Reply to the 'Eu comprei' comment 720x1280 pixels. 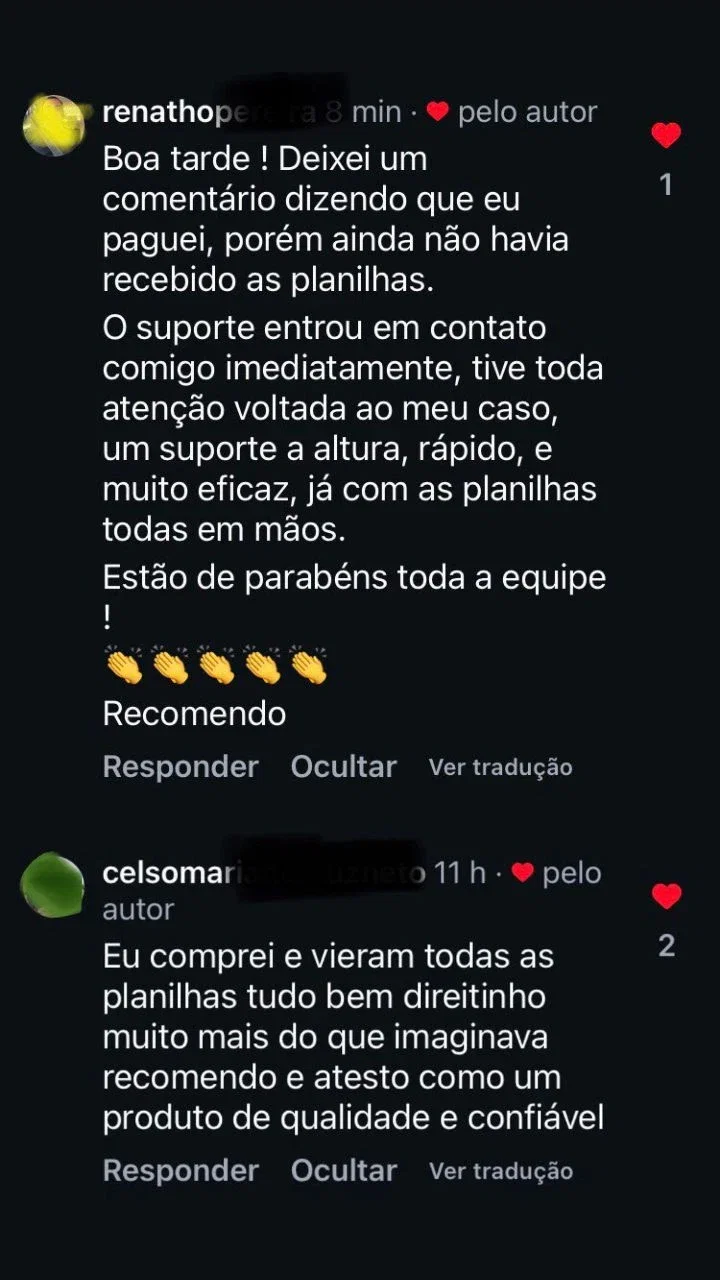click(x=180, y=1171)
